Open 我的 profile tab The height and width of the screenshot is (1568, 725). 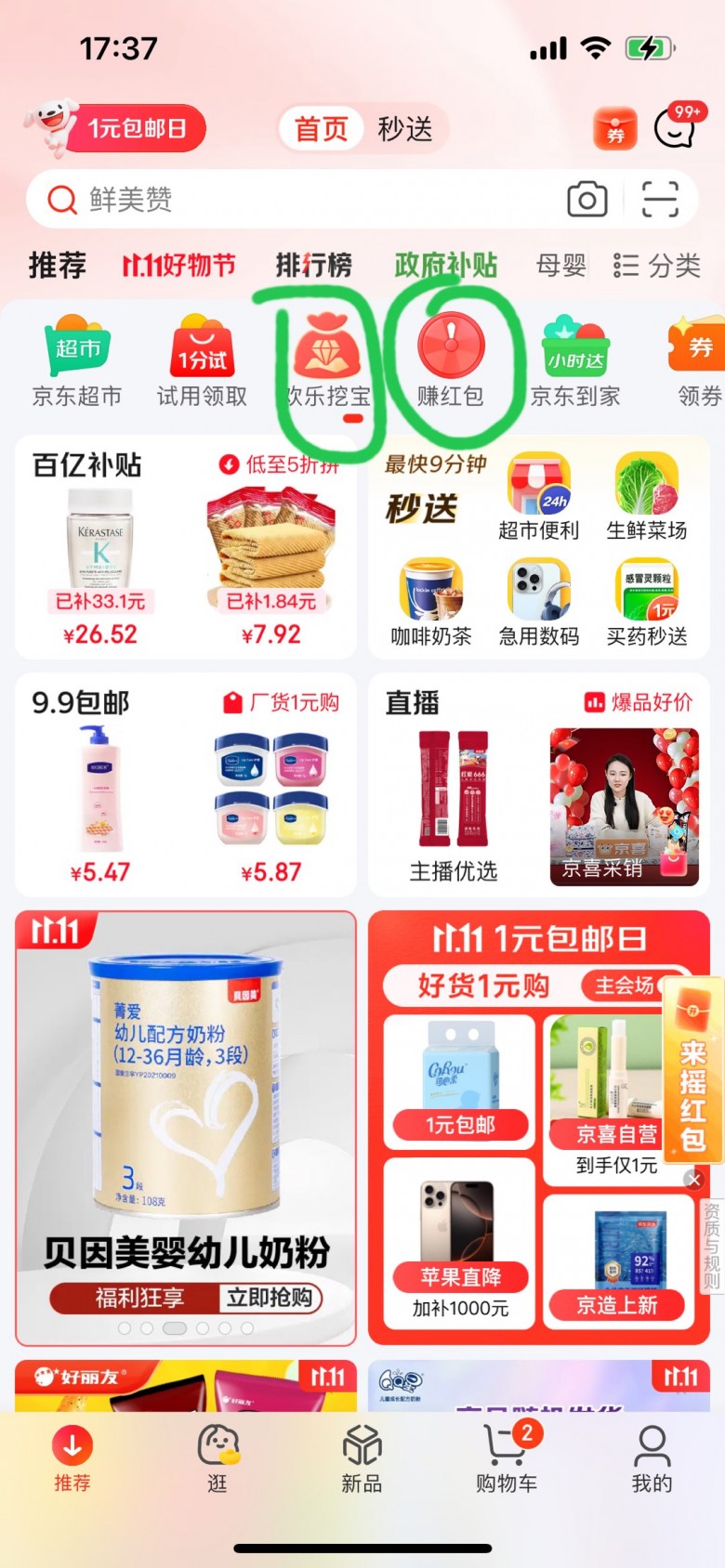pos(651,1458)
